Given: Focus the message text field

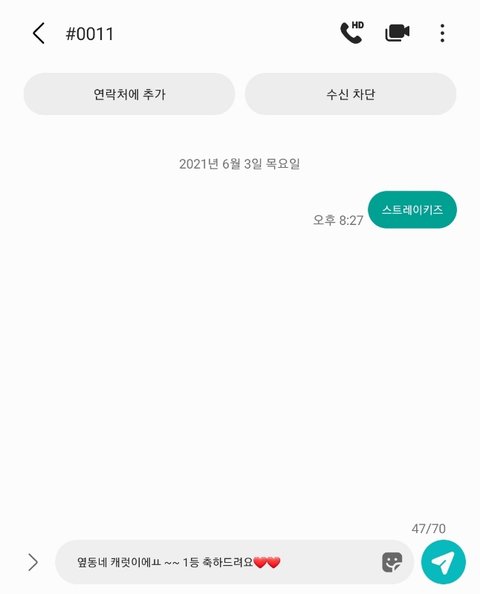Looking at the screenshot, I should pos(218,562).
